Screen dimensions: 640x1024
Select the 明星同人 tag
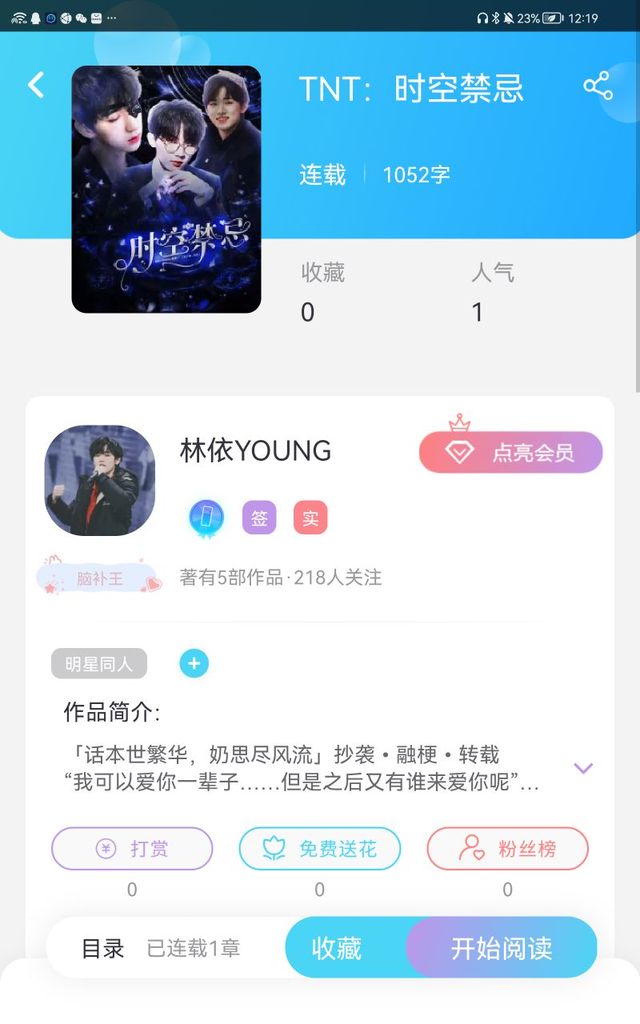pos(99,663)
